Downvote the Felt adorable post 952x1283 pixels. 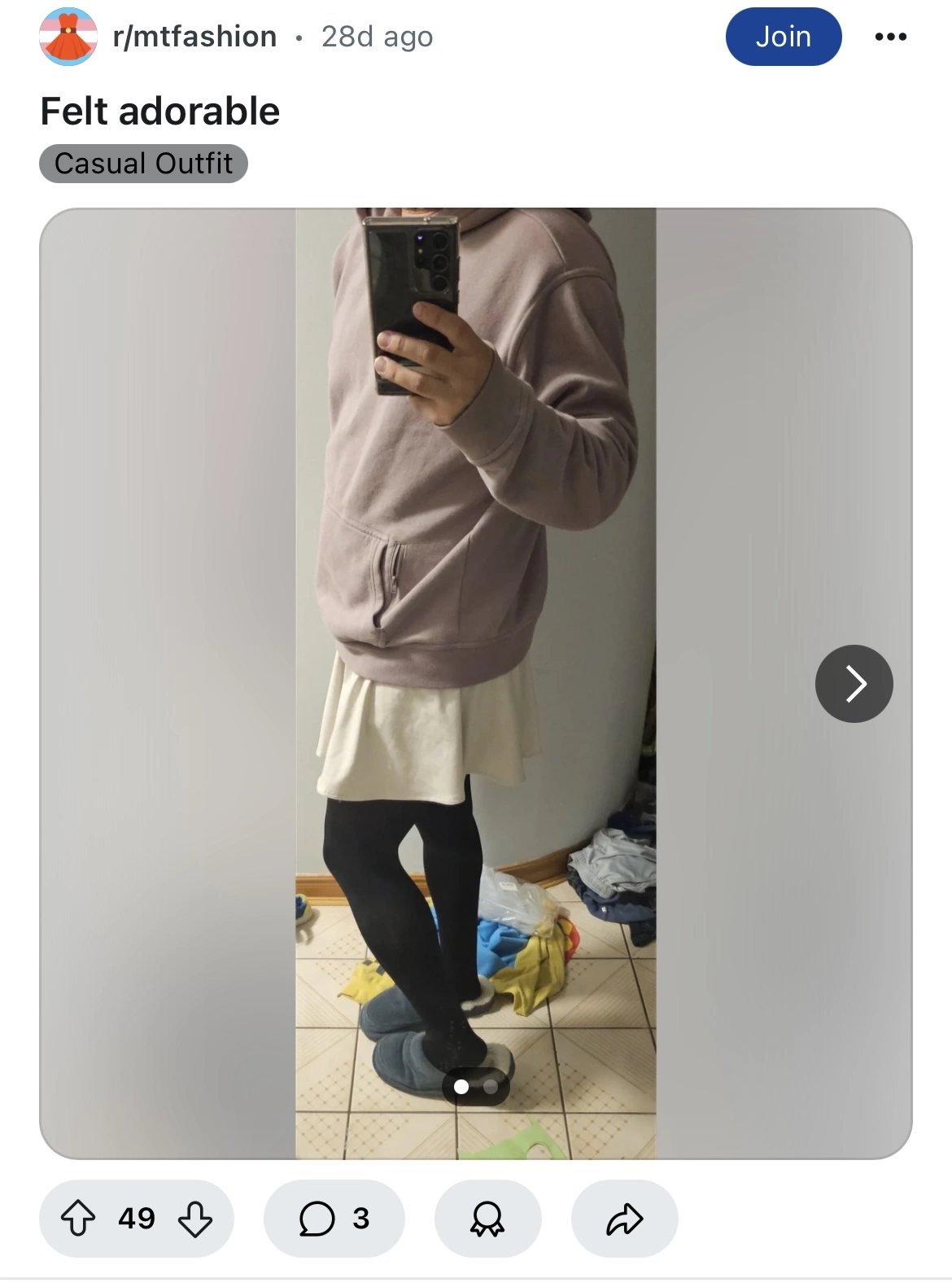[194, 1219]
